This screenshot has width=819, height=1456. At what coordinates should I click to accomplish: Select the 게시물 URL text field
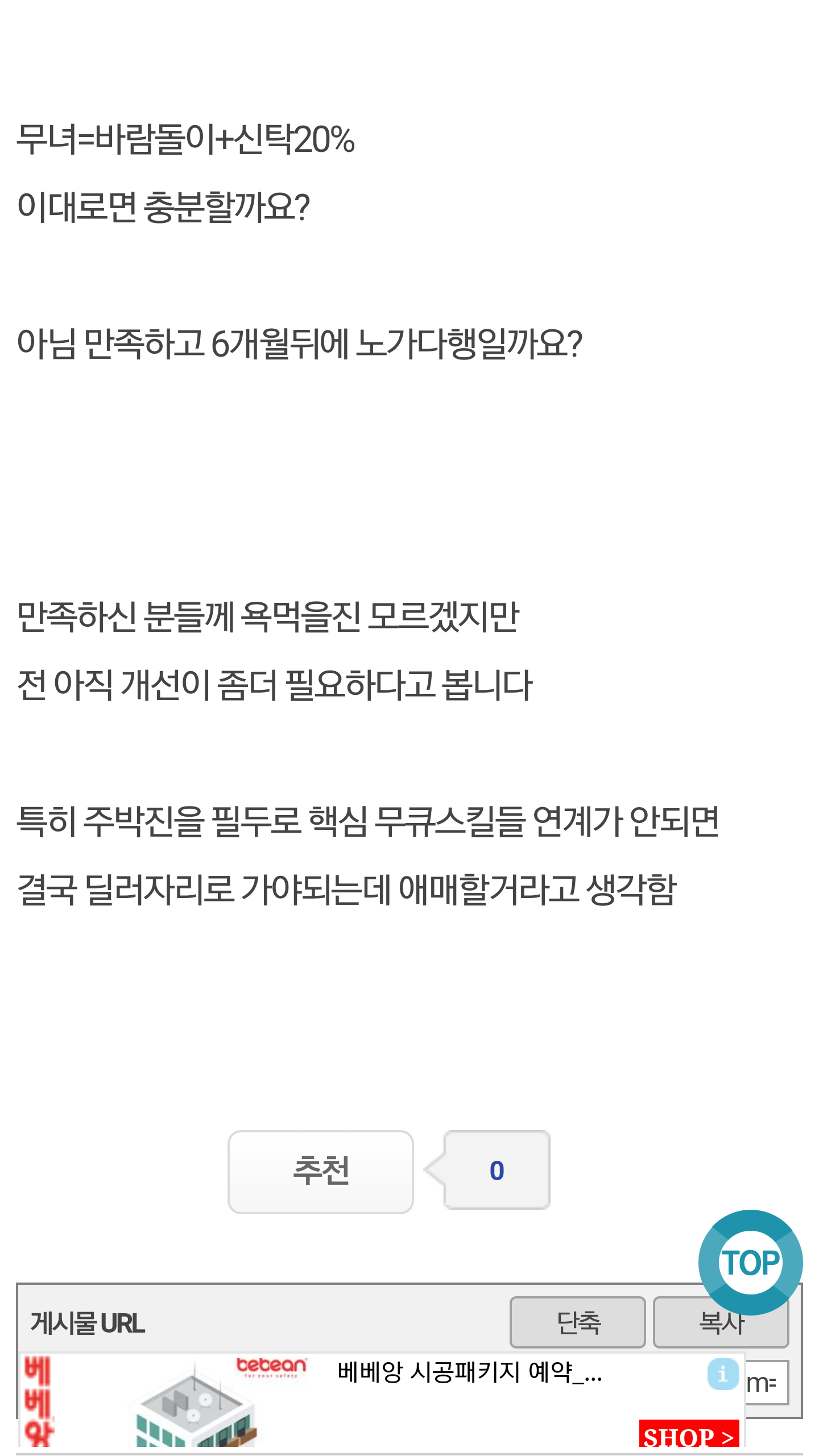[x=767, y=1383]
